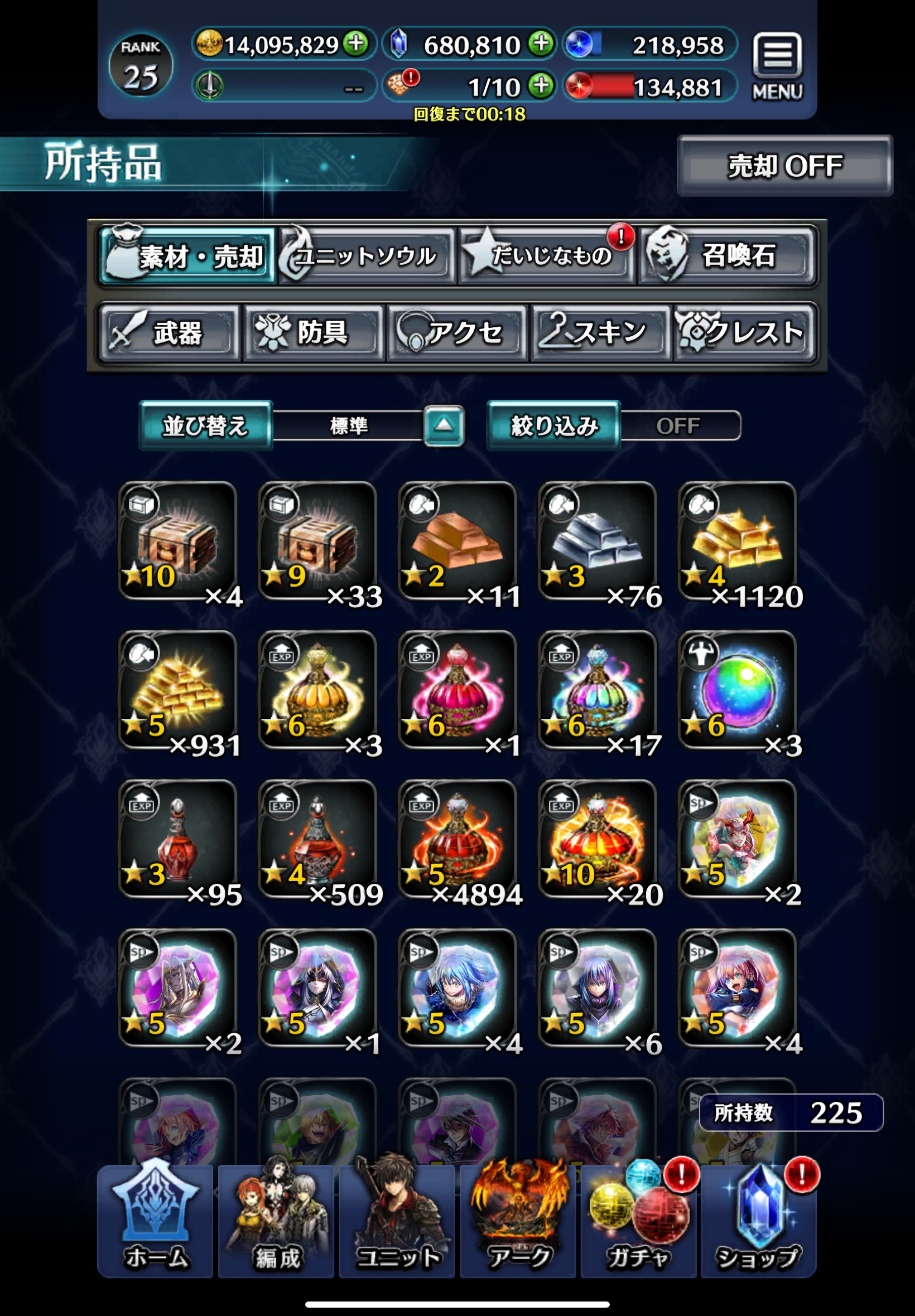The image size is (915, 1316).
Task: Go to the ホーム home screen
Action: [155, 1220]
